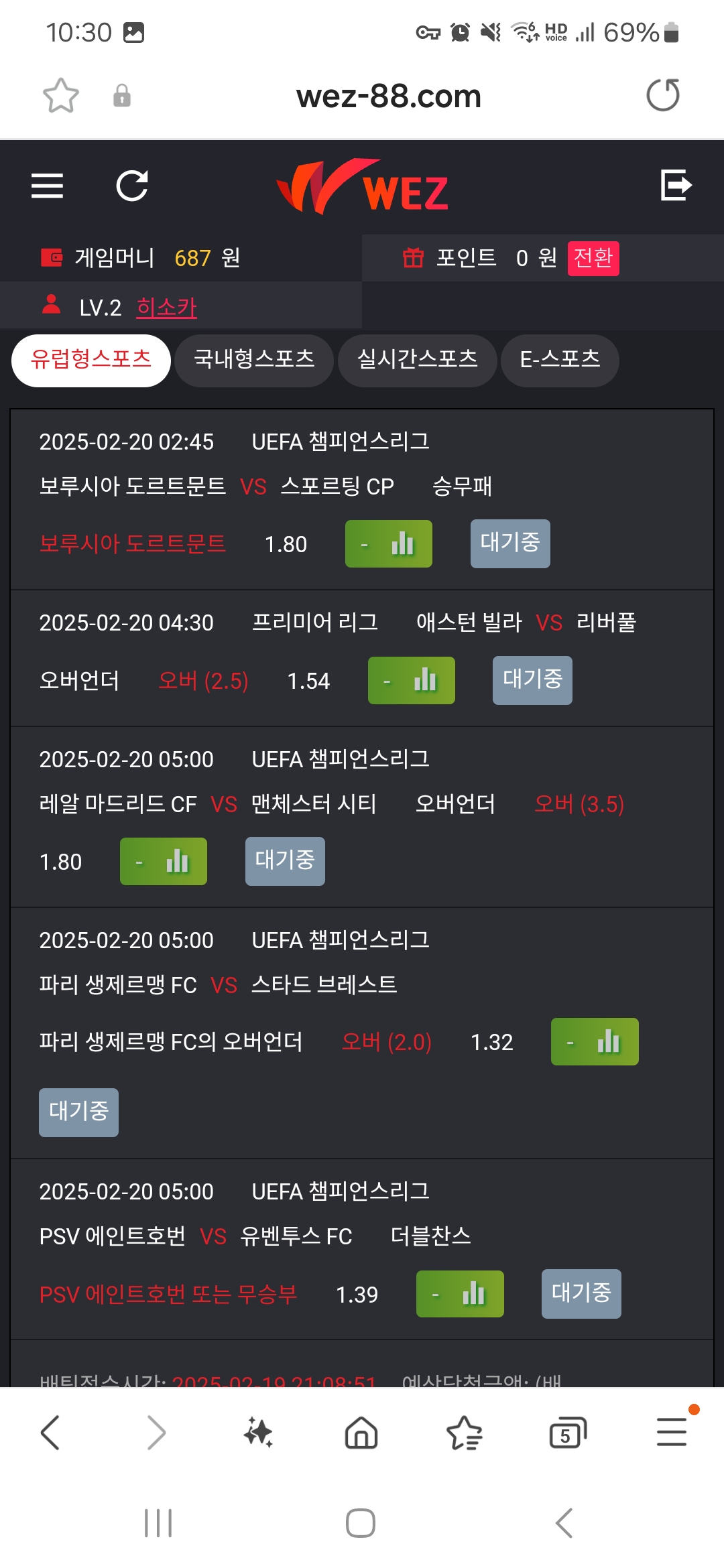Viewport: 724px width, 1568px height.
Task: Open the browser bookmarks list
Action: click(464, 1433)
